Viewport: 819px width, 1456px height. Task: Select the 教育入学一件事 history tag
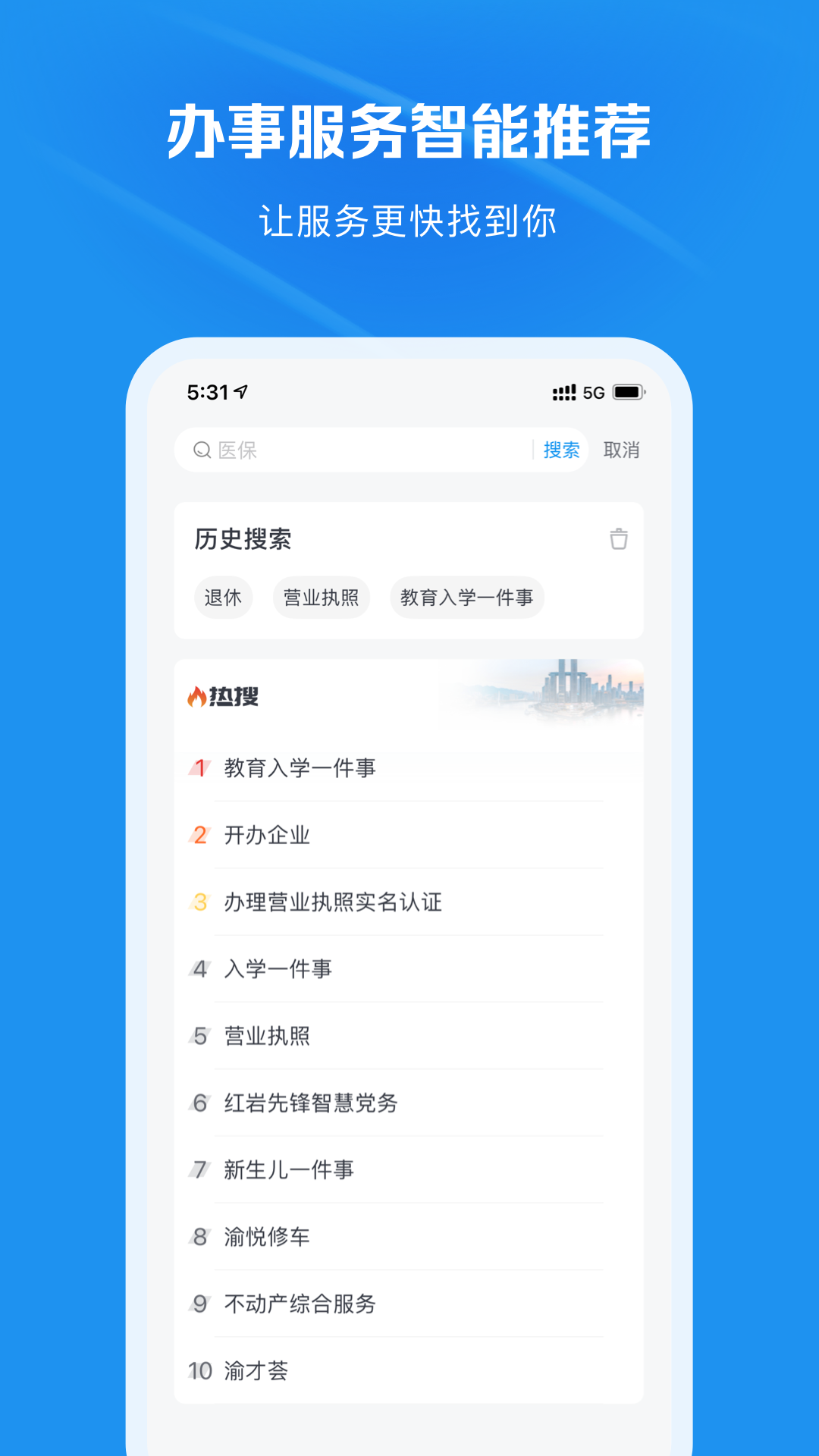[x=466, y=598]
